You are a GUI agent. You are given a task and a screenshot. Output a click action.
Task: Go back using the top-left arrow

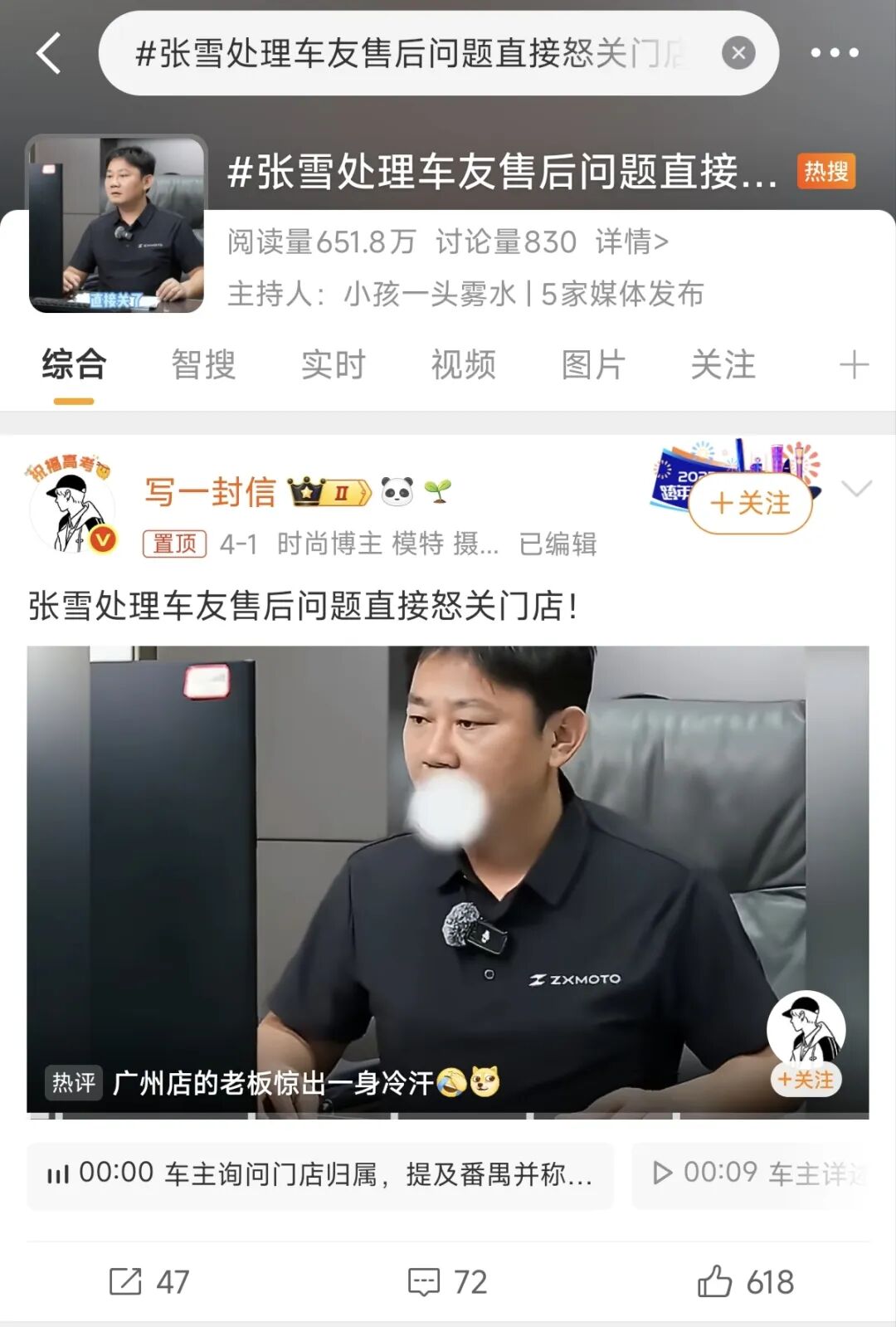pos(50,54)
